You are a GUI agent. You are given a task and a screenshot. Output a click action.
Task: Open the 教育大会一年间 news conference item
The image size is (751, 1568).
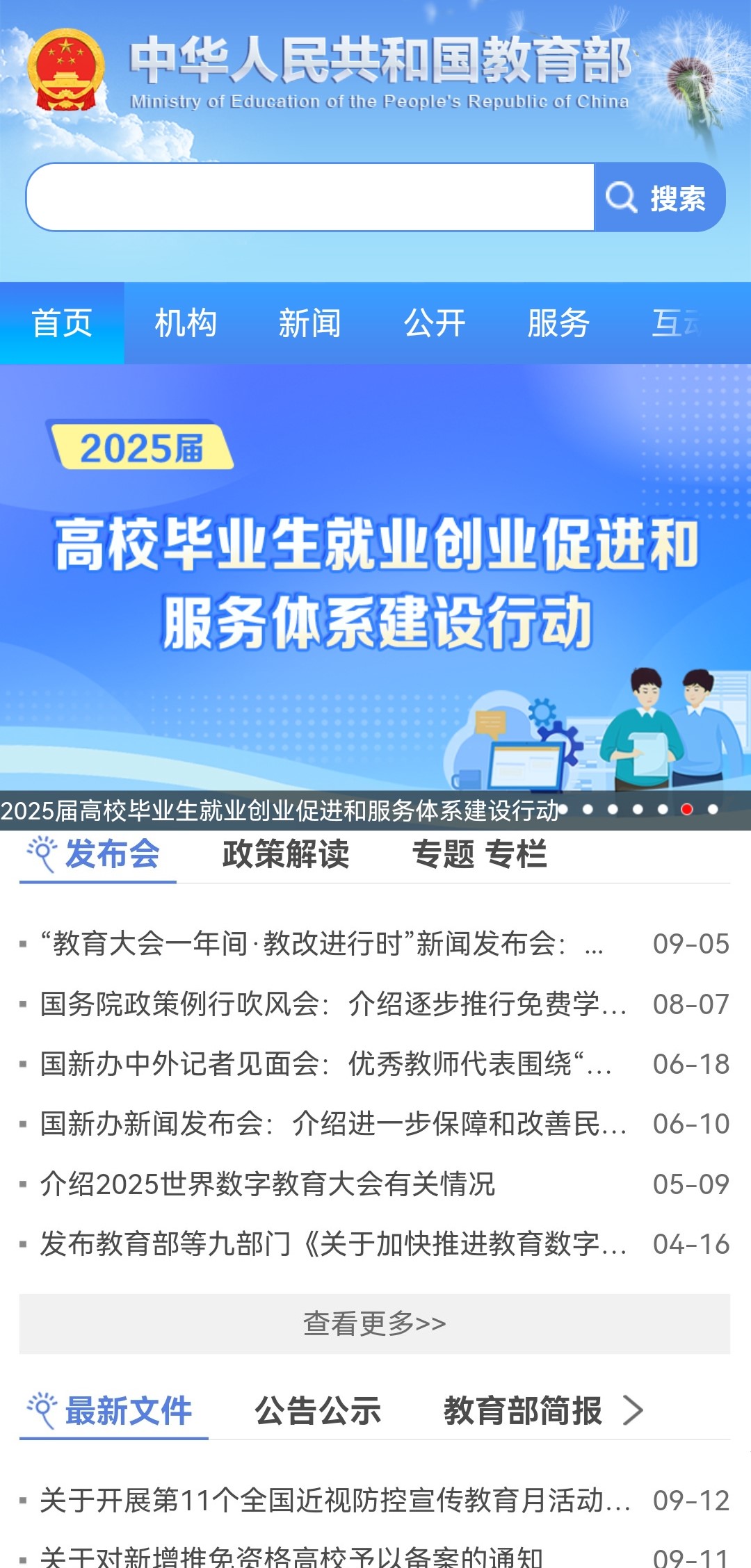point(320,944)
